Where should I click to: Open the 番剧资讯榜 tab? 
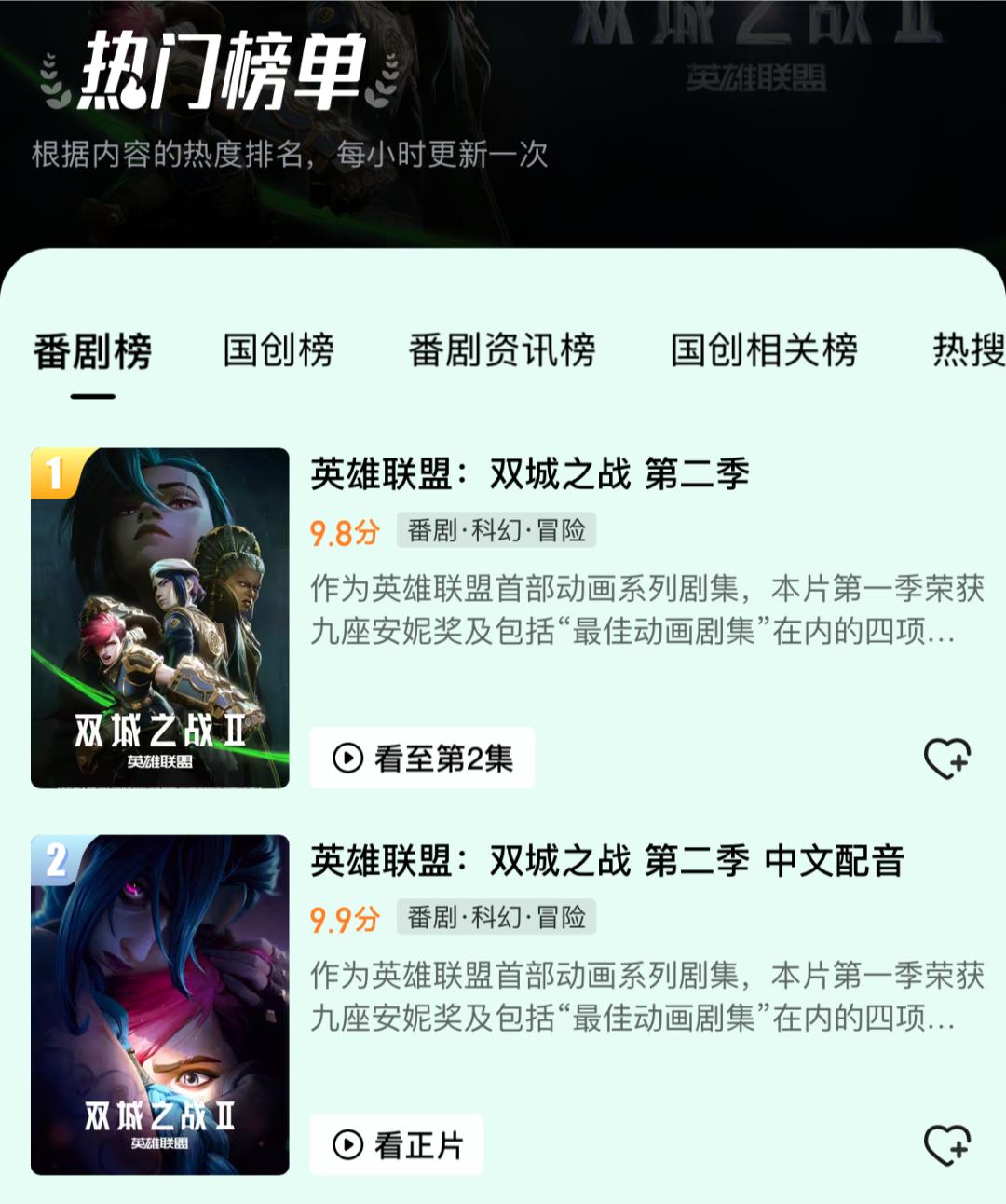502,350
